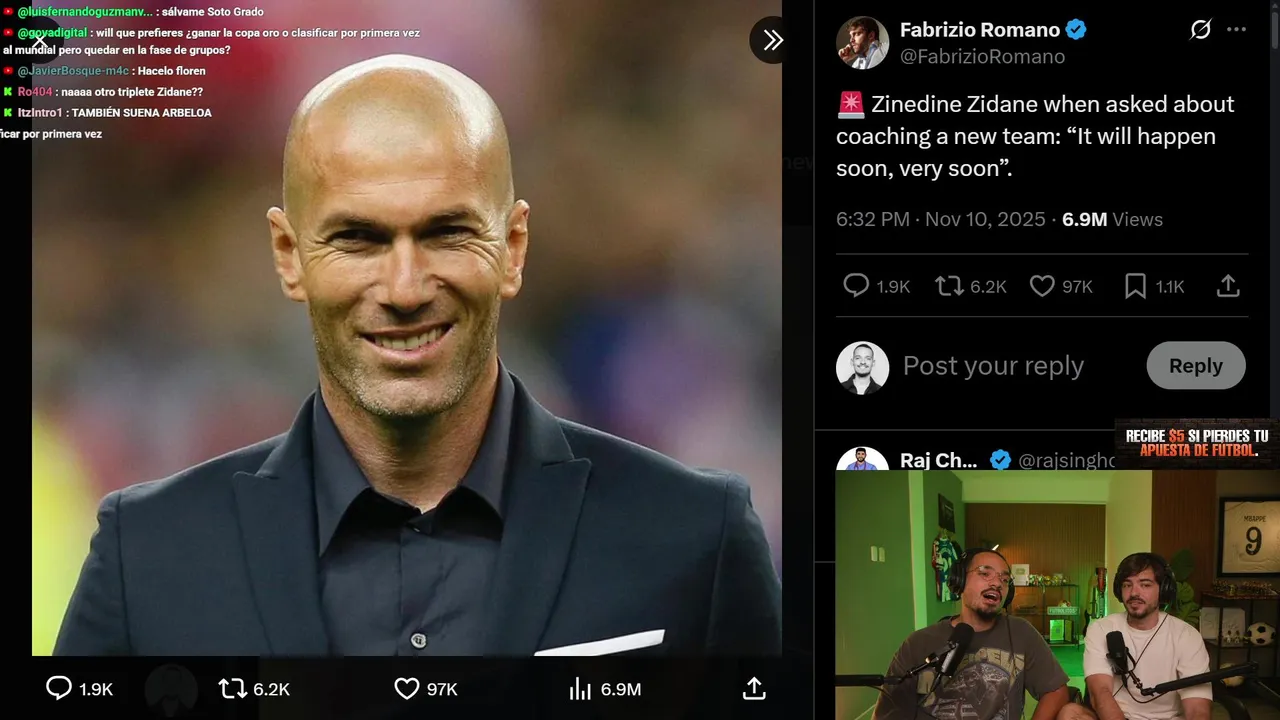Open the Grok icon beside Fabrizio Romano's name
The image size is (1280, 720).
pos(1200,30)
